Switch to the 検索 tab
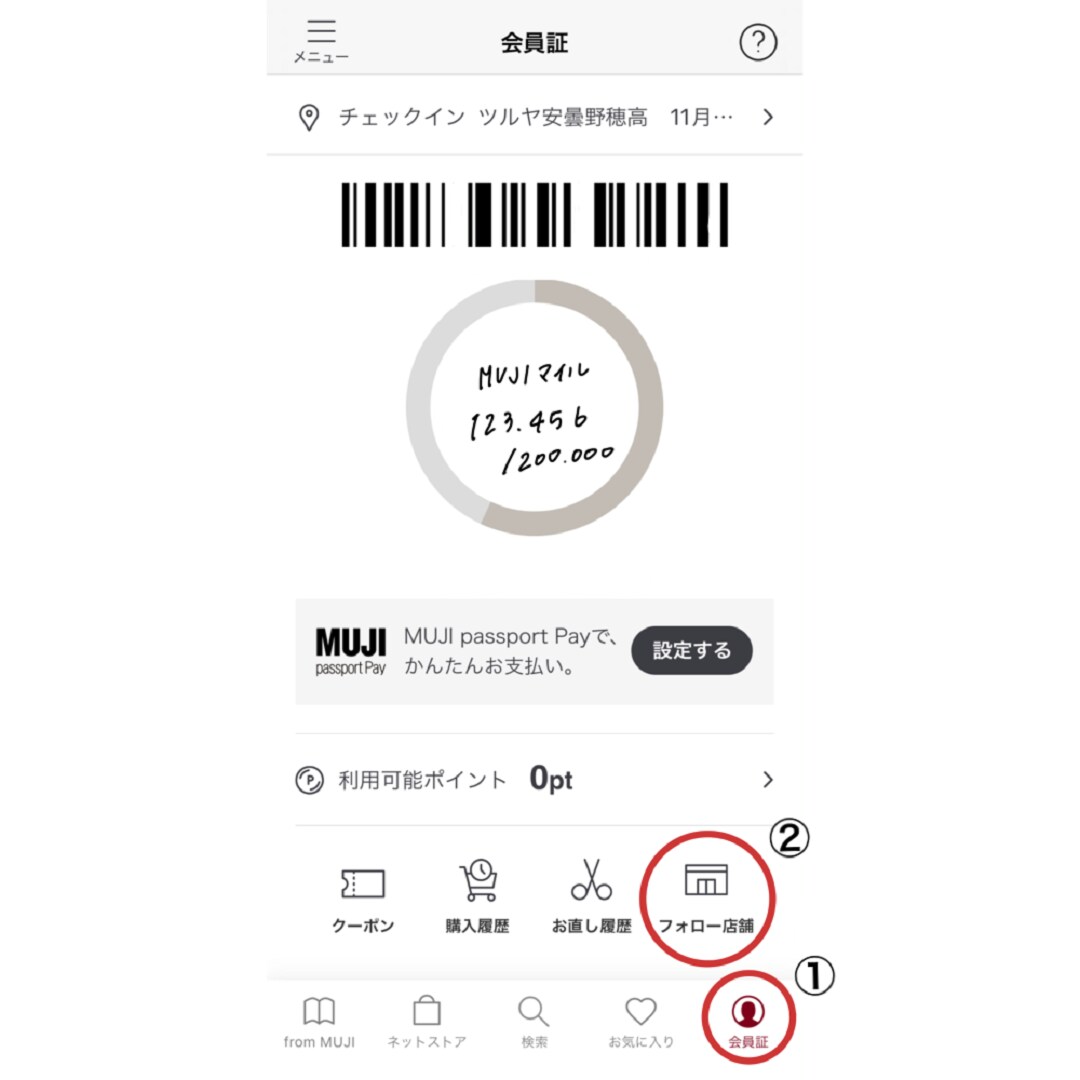 [534, 1022]
